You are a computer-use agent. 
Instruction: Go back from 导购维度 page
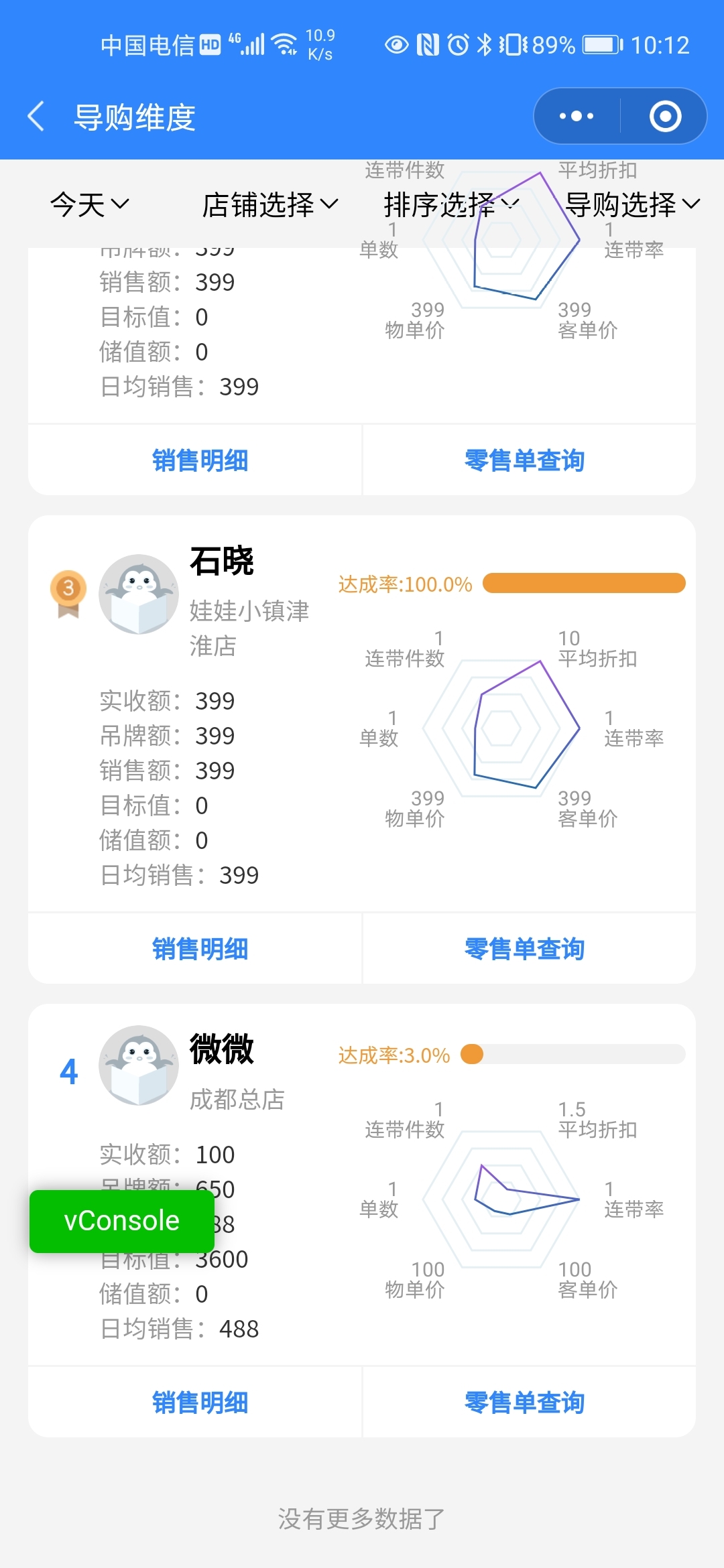point(36,117)
